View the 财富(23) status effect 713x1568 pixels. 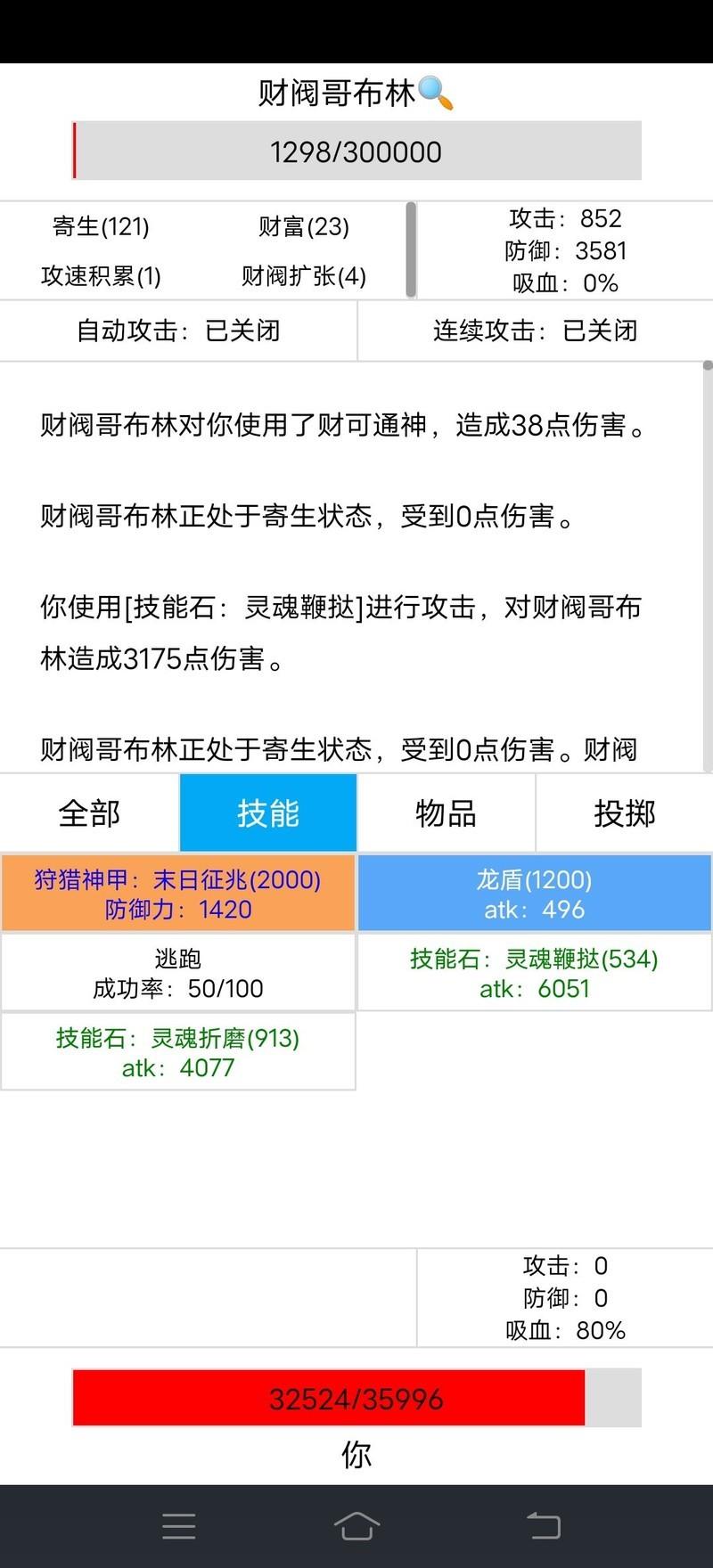tap(303, 226)
